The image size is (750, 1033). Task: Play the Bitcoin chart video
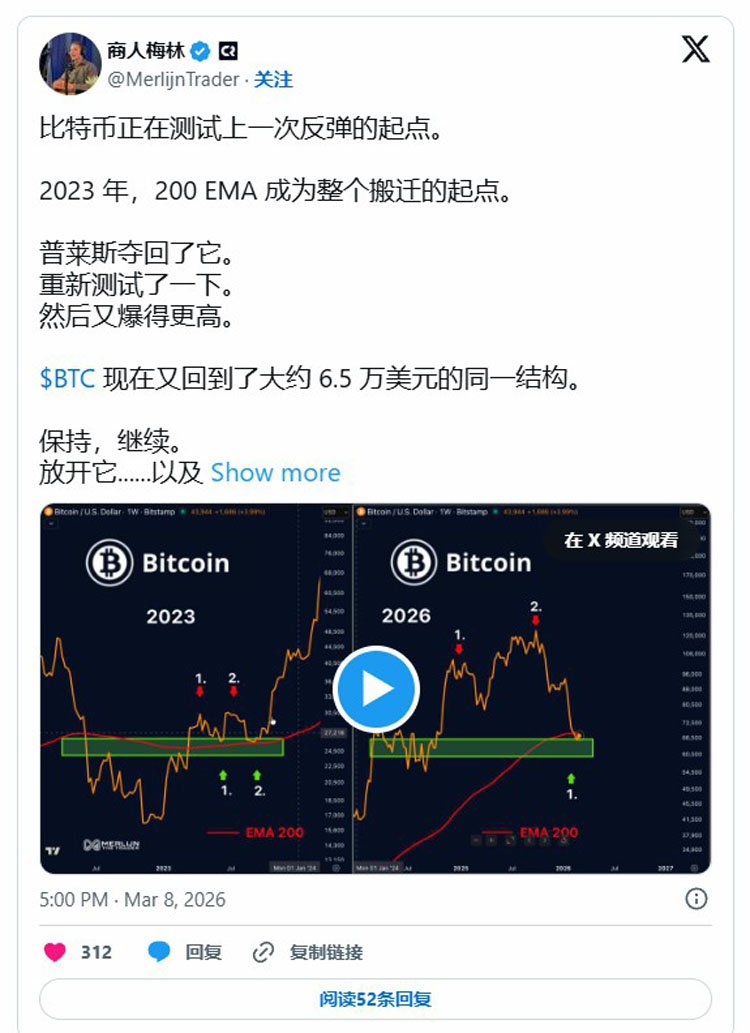tap(375, 689)
